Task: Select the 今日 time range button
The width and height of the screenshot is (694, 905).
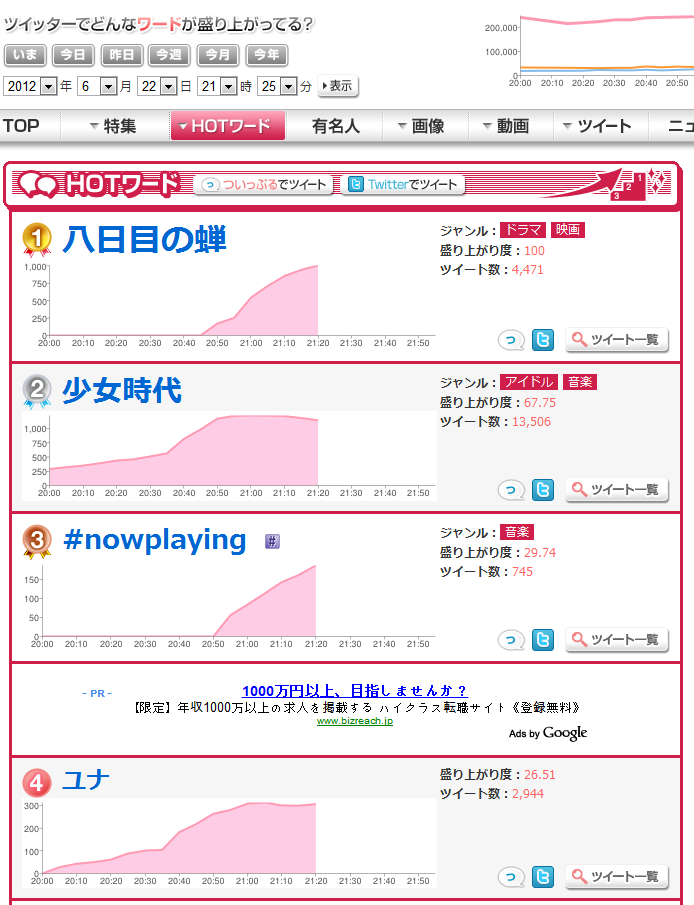Action: coord(73,55)
